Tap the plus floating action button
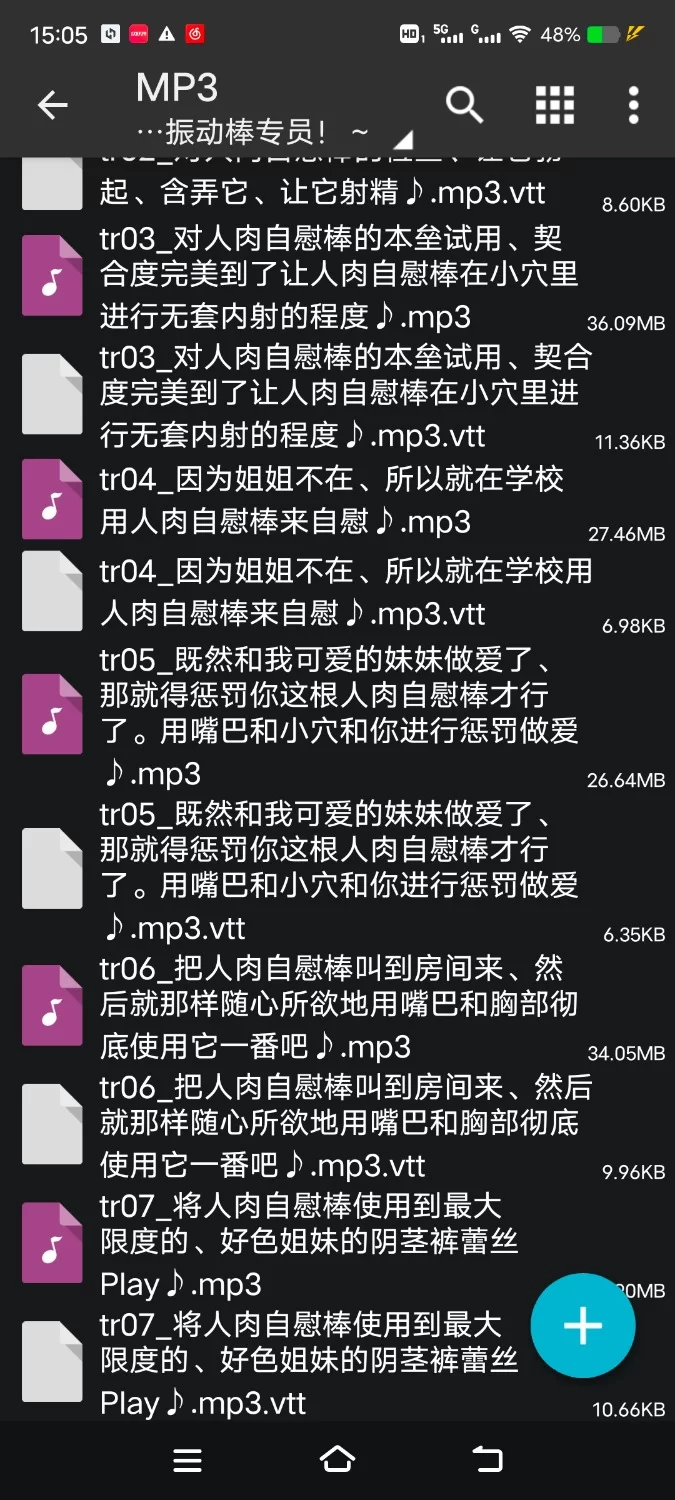This screenshot has width=675, height=1500. 582,1326
